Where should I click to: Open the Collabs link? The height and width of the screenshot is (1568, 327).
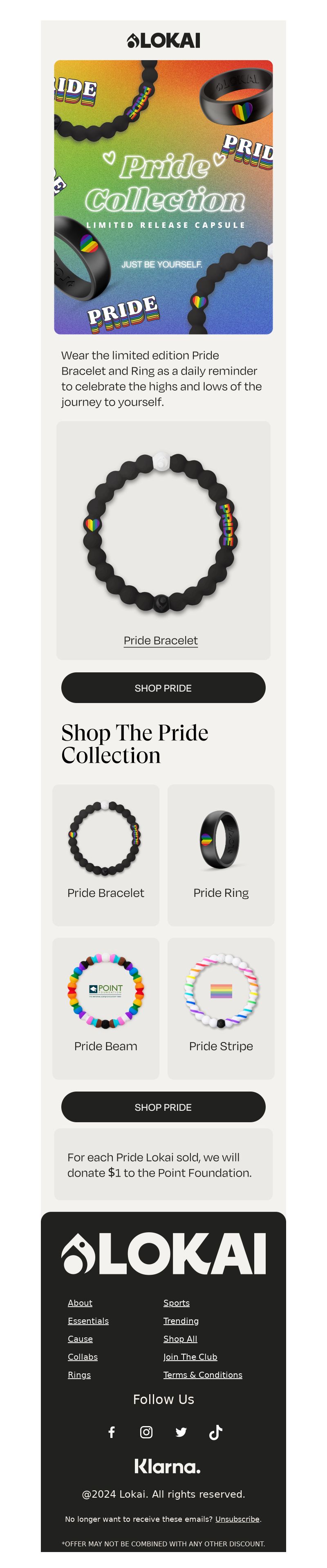click(83, 1356)
